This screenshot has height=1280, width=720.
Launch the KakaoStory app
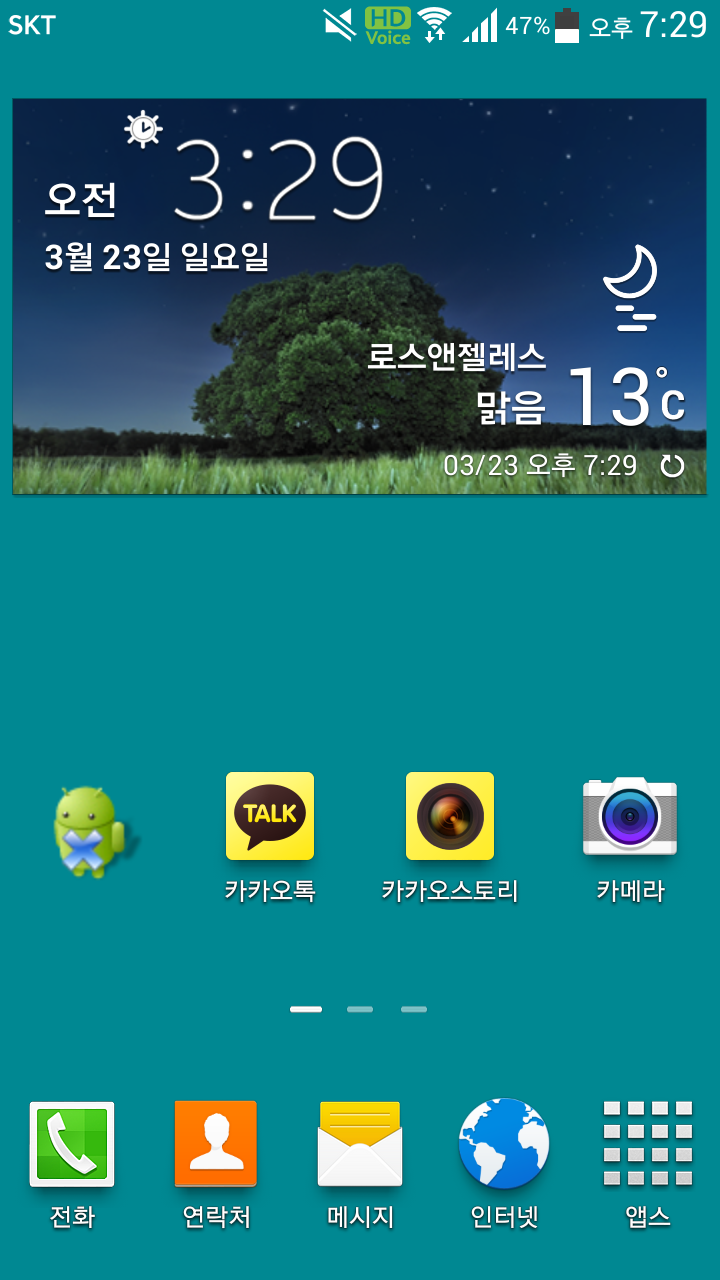point(450,817)
